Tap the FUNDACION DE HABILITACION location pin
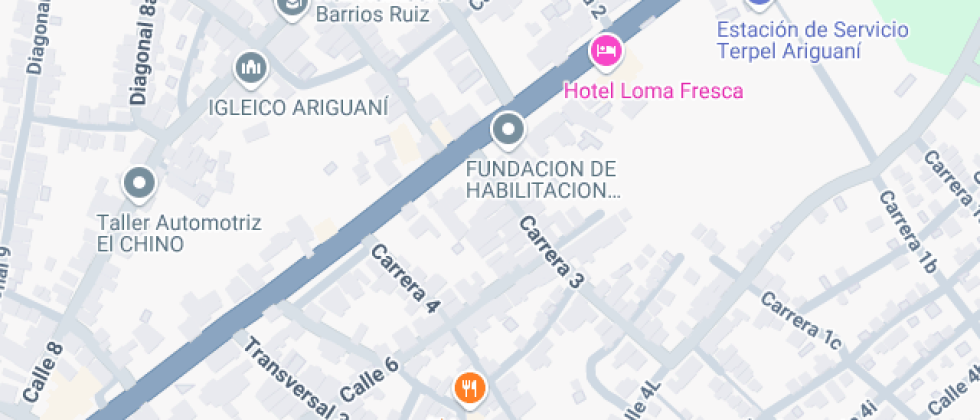Image resolution: width=980 pixels, height=420 pixels. coord(508,129)
